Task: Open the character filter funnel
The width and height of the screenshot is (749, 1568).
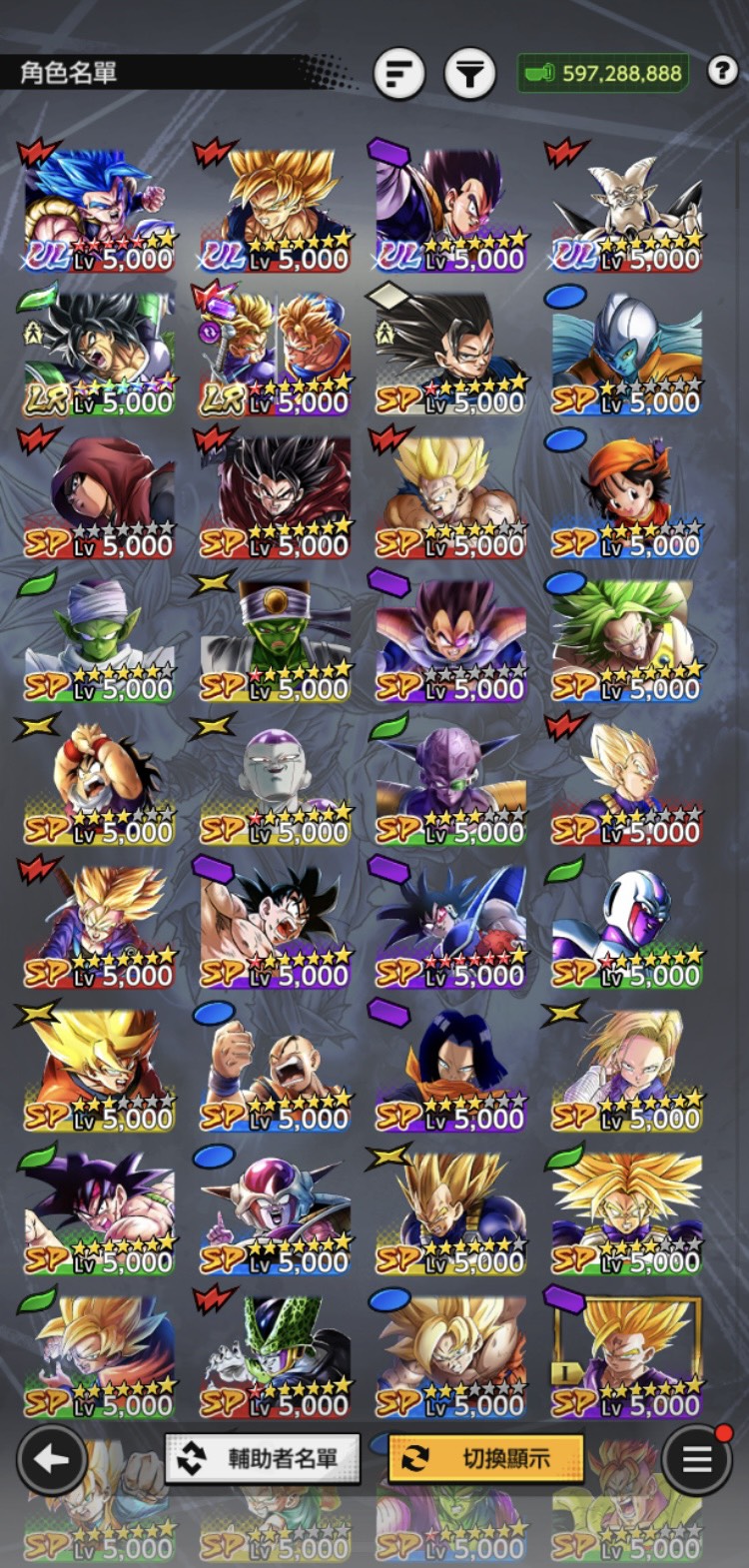Action: click(x=470, y=74)
